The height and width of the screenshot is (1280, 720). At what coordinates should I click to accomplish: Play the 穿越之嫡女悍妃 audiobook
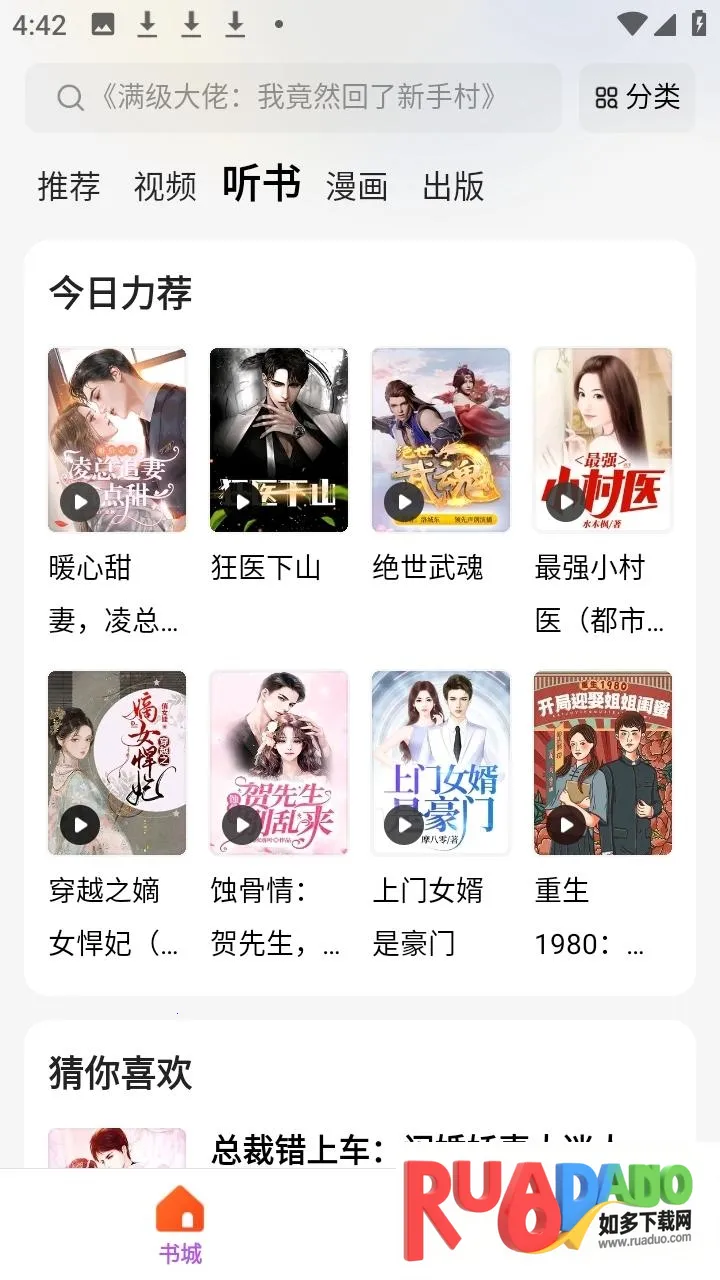tap(79, 825)
